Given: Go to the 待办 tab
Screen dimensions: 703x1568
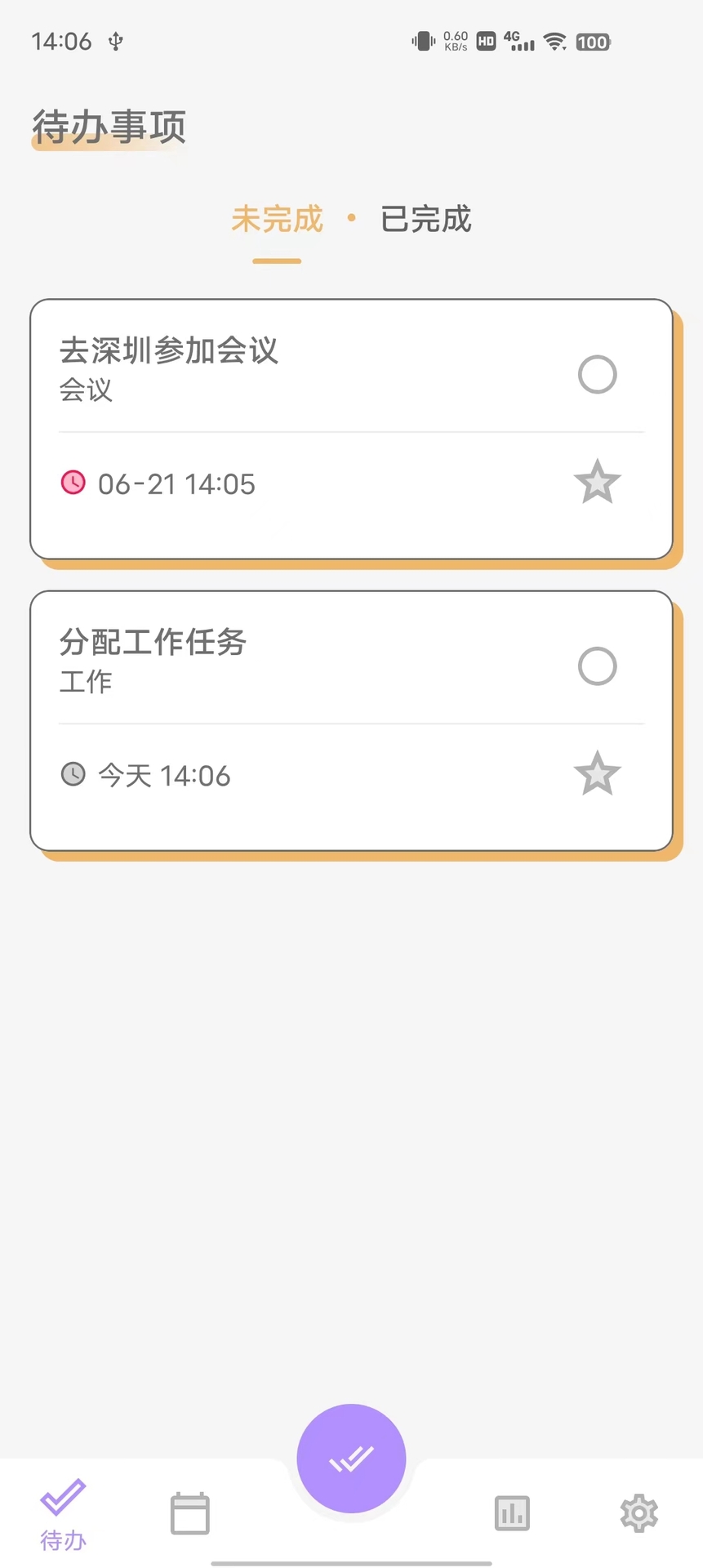Looking at the screenshot, I should (x=63, y=1515).
